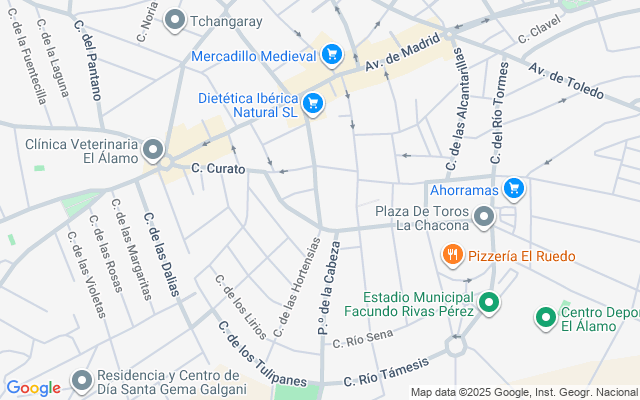This screenshot has width=640, height=400.
Task: Select the Centro Deportivo El Álamo marker
Action: (x=546, y=318)
